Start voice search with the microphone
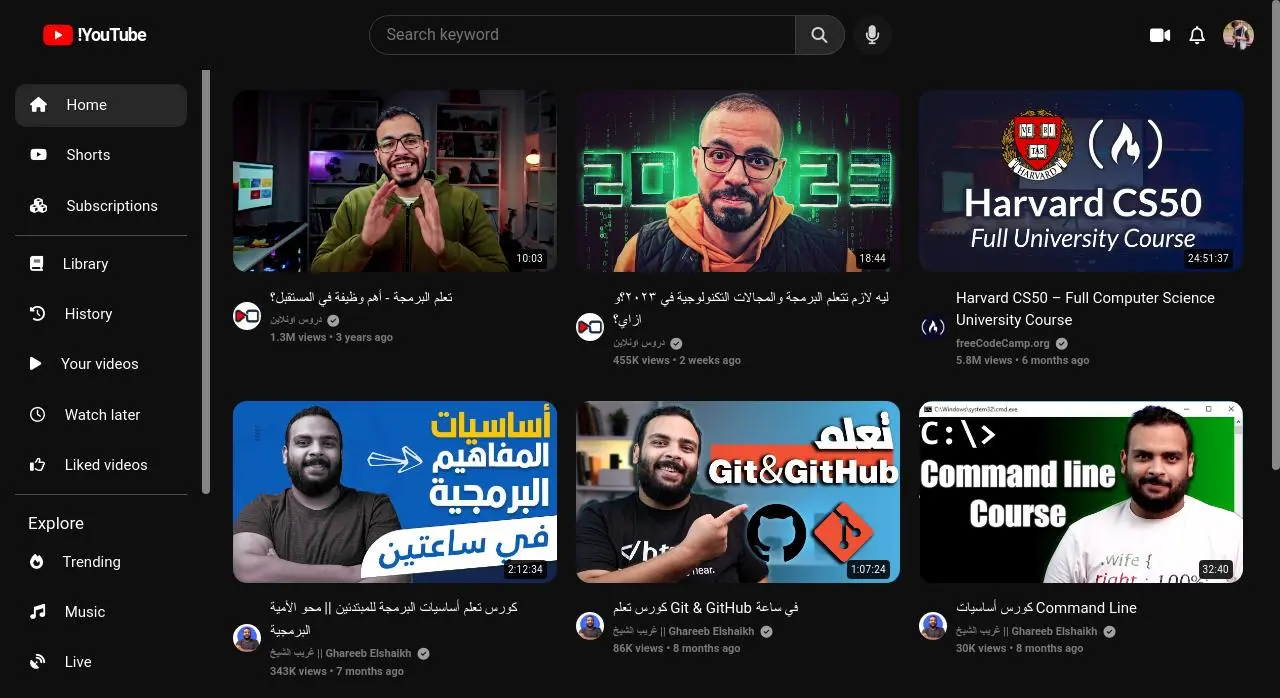The height and width of the screenshot is (698, 1280). click(872, 35)
